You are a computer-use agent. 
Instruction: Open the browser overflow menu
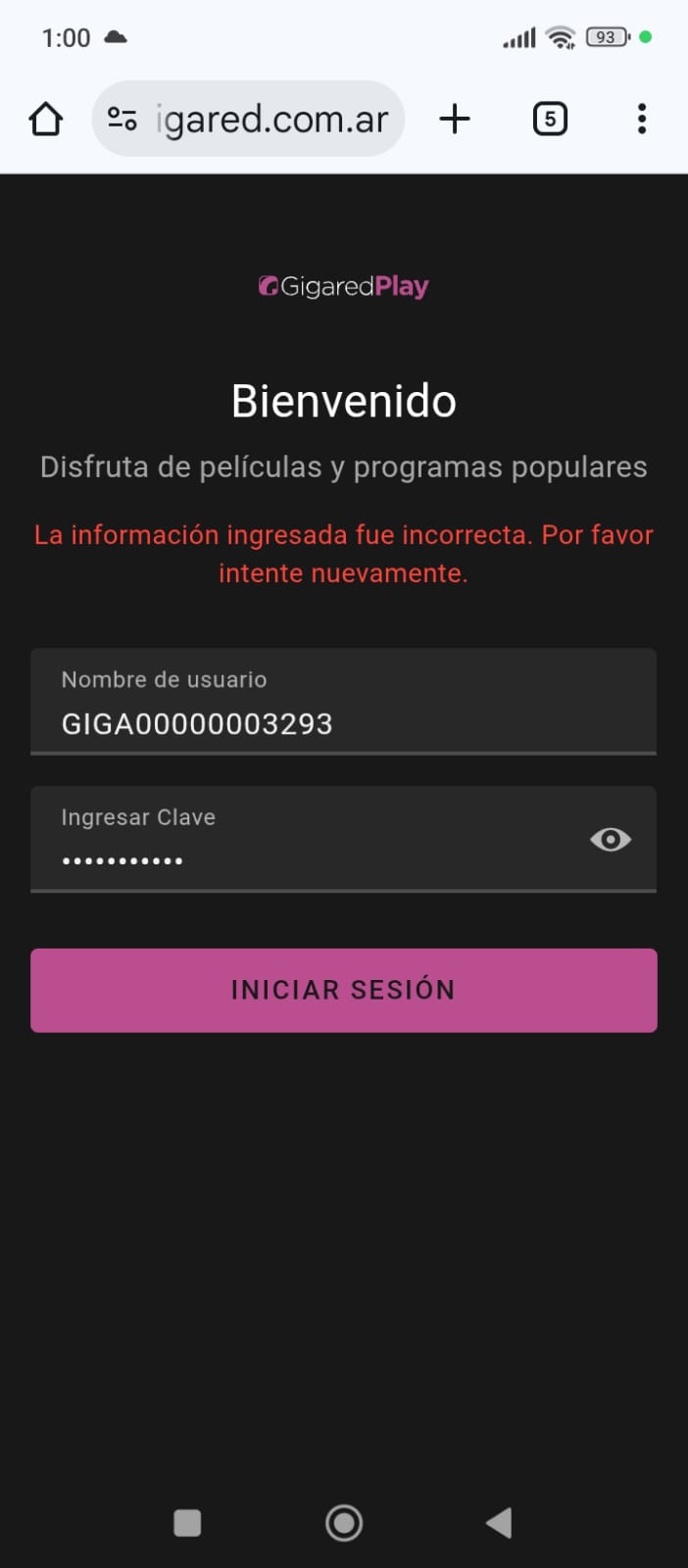click(641, 120)
